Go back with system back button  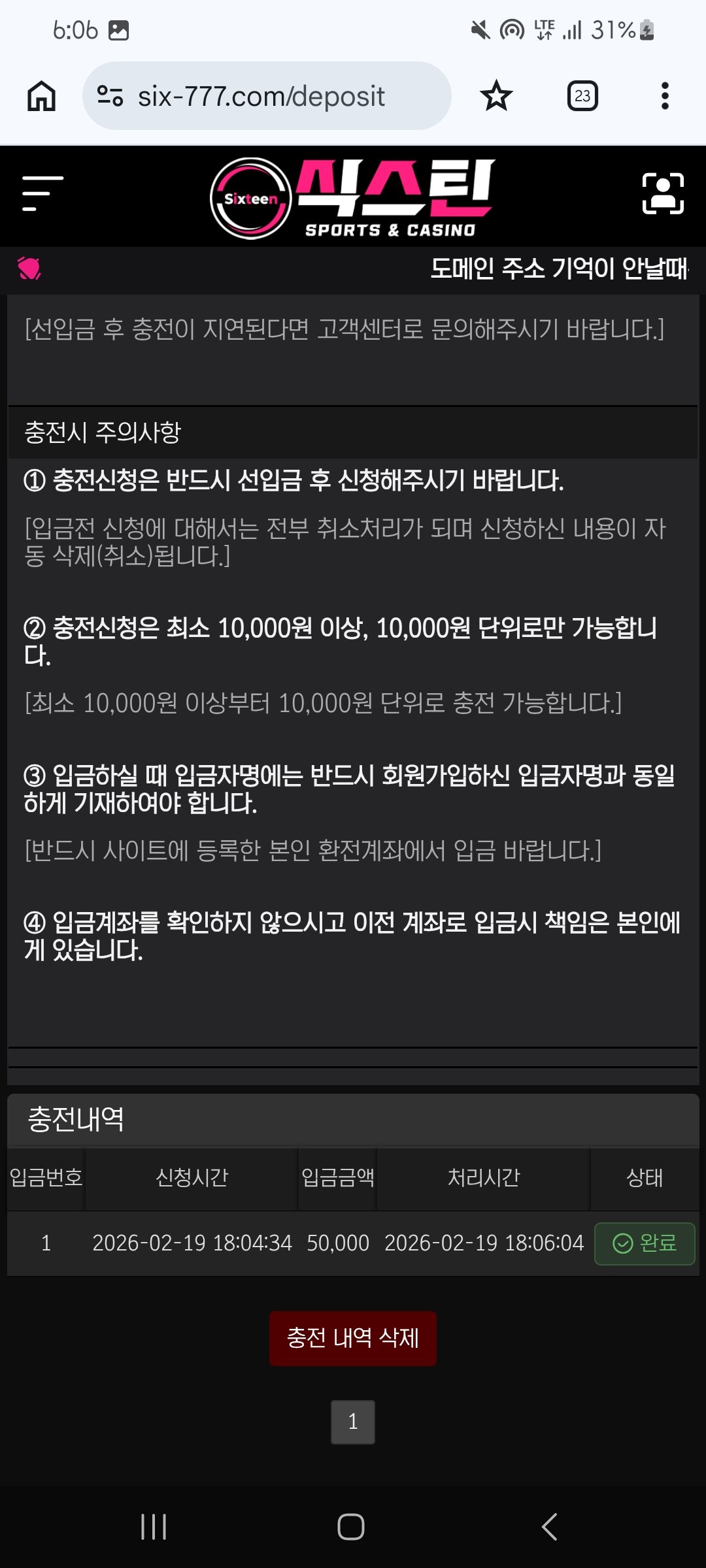[549, 1527]
